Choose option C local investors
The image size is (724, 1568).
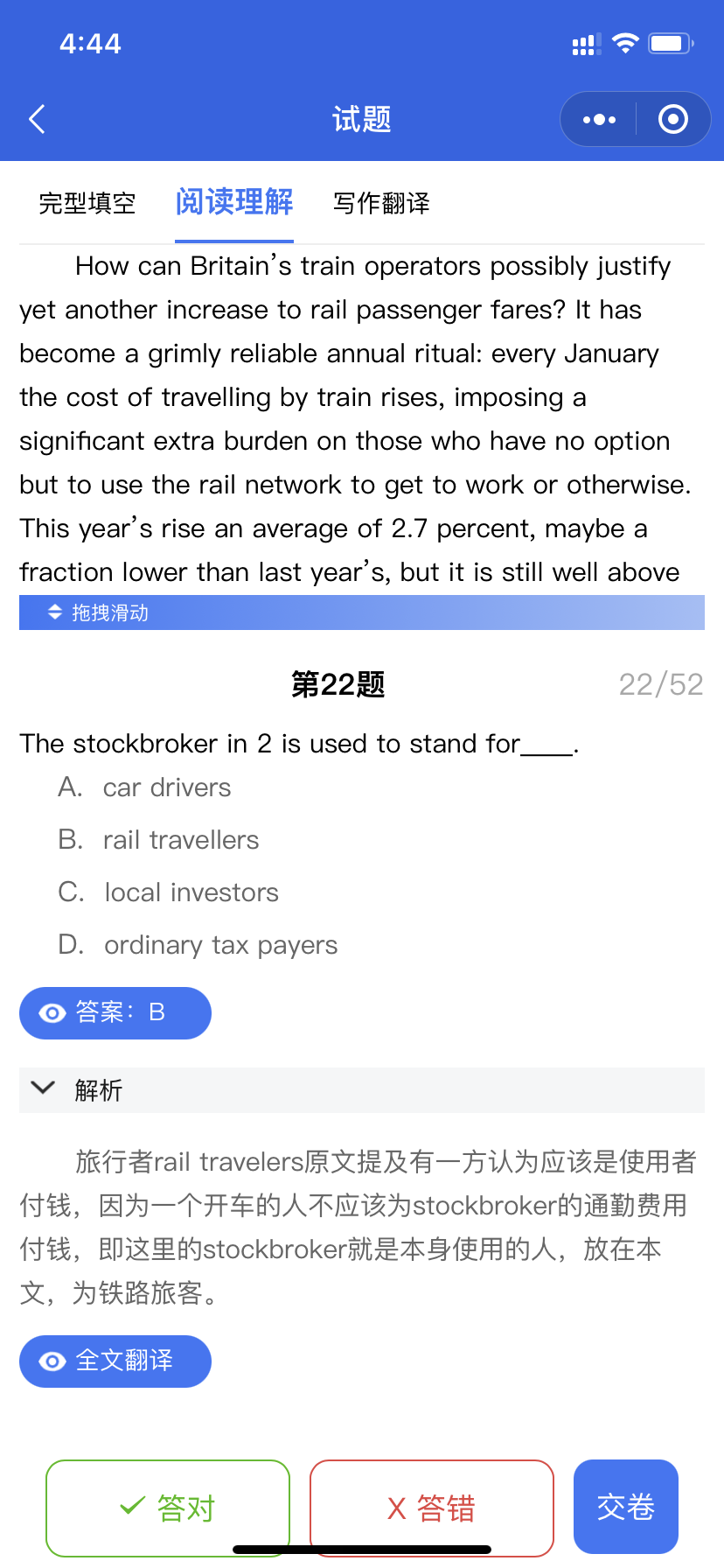[x=191, y=892]
